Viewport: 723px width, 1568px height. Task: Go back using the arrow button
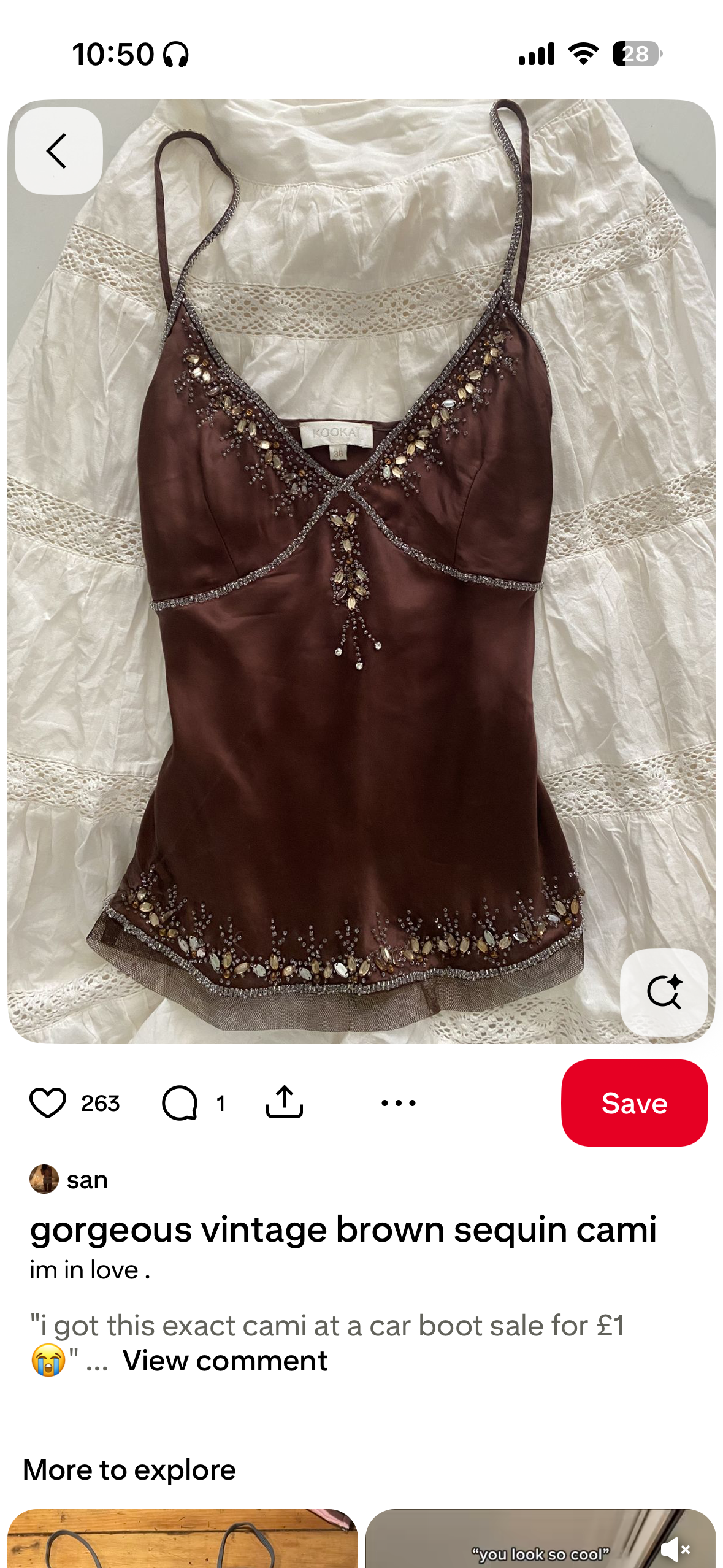58,151
